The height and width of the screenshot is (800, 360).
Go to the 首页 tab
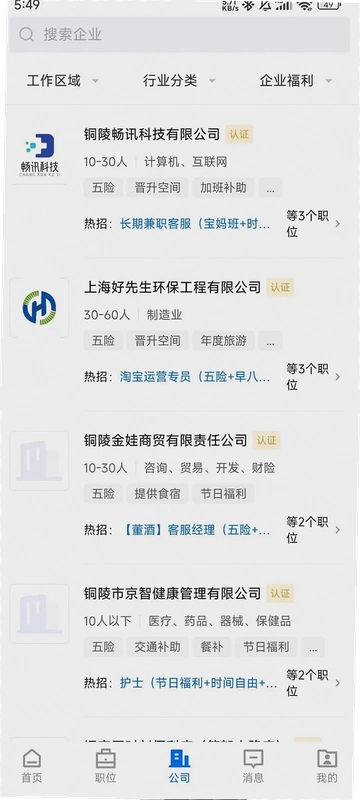coord(32,766)
